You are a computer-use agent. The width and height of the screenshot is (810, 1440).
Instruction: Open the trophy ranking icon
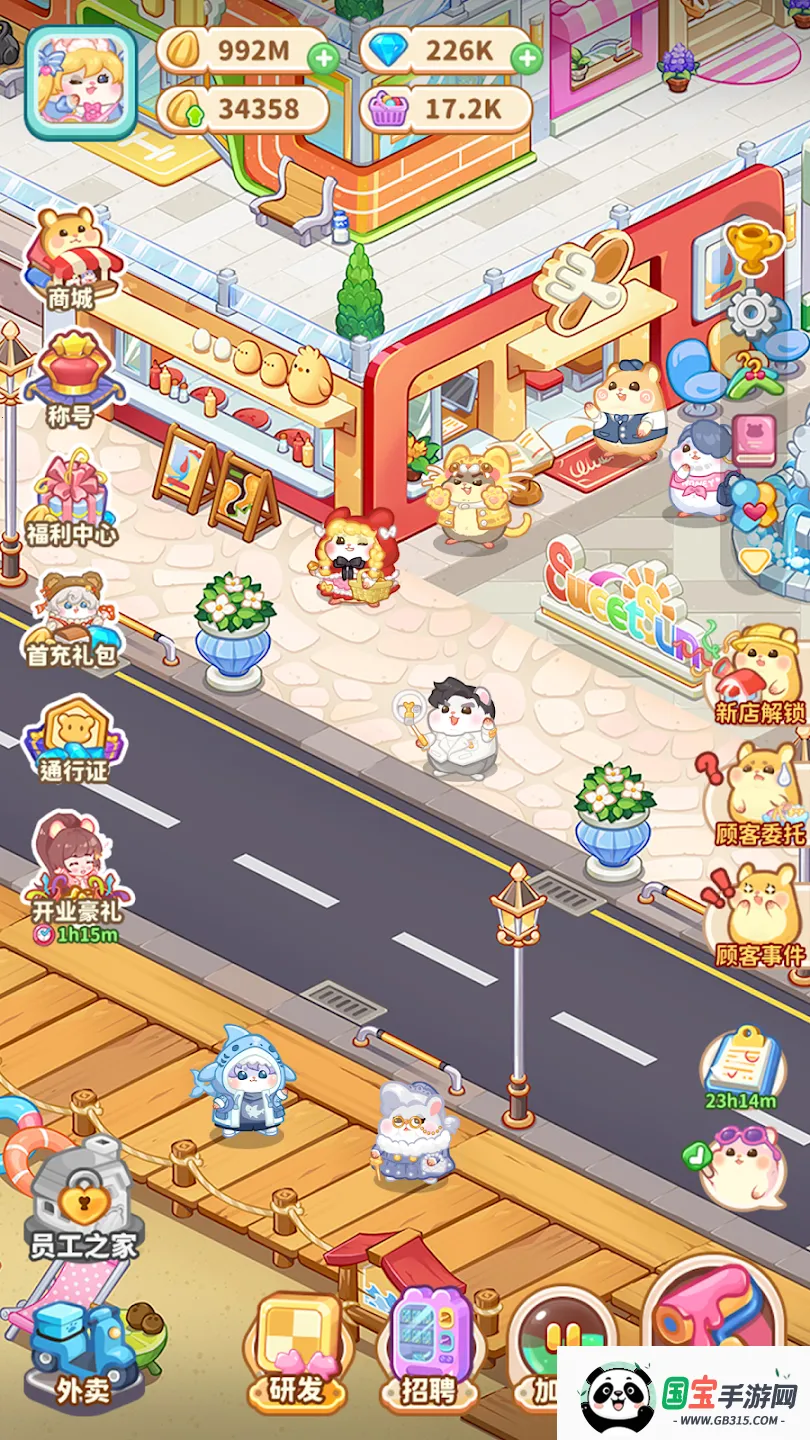pyautogui.click(x=754, y=246)
